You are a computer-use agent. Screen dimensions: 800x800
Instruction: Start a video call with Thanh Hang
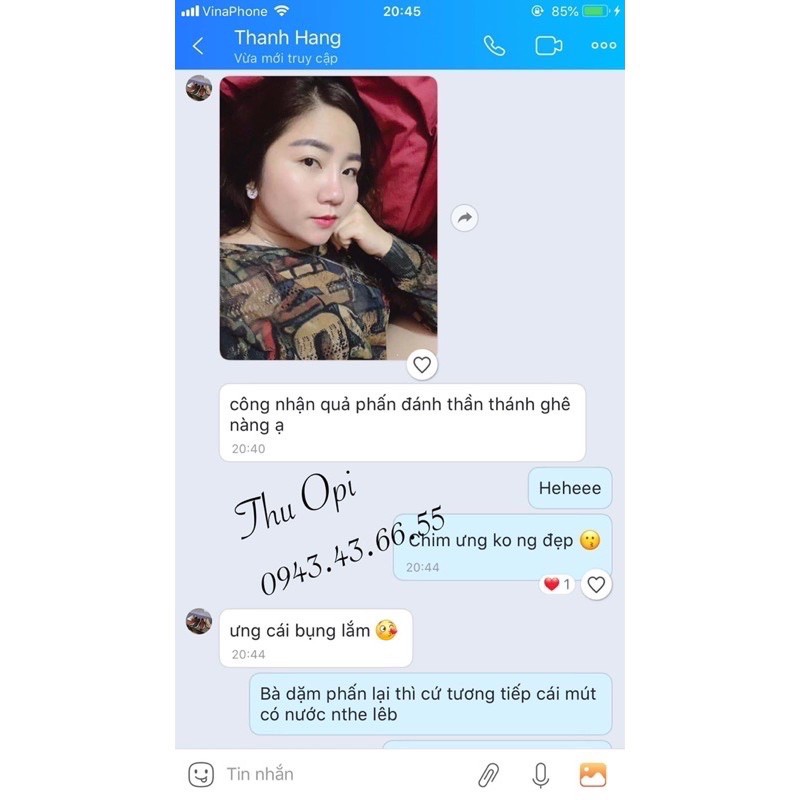coord(548,46)
